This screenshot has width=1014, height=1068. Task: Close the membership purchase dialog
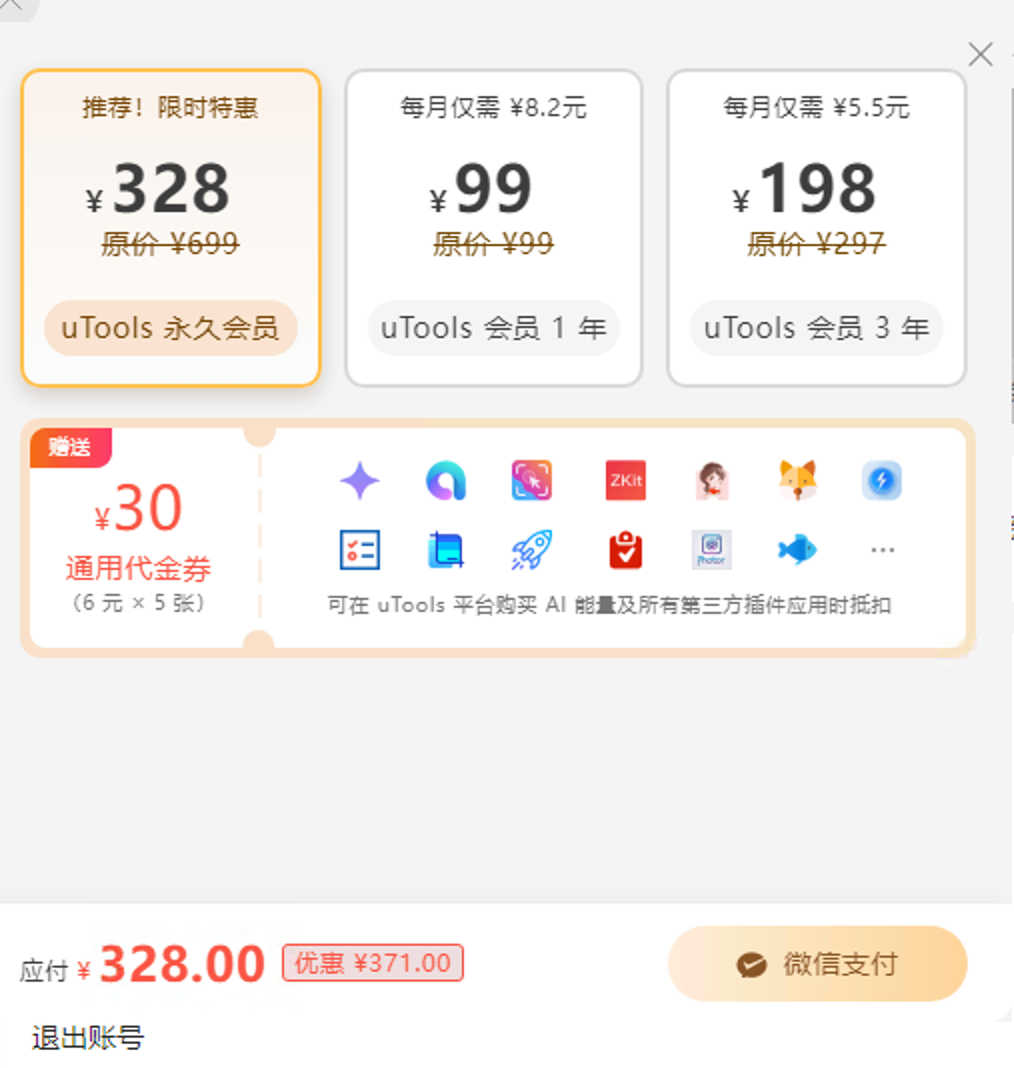(x=980, y=55)
